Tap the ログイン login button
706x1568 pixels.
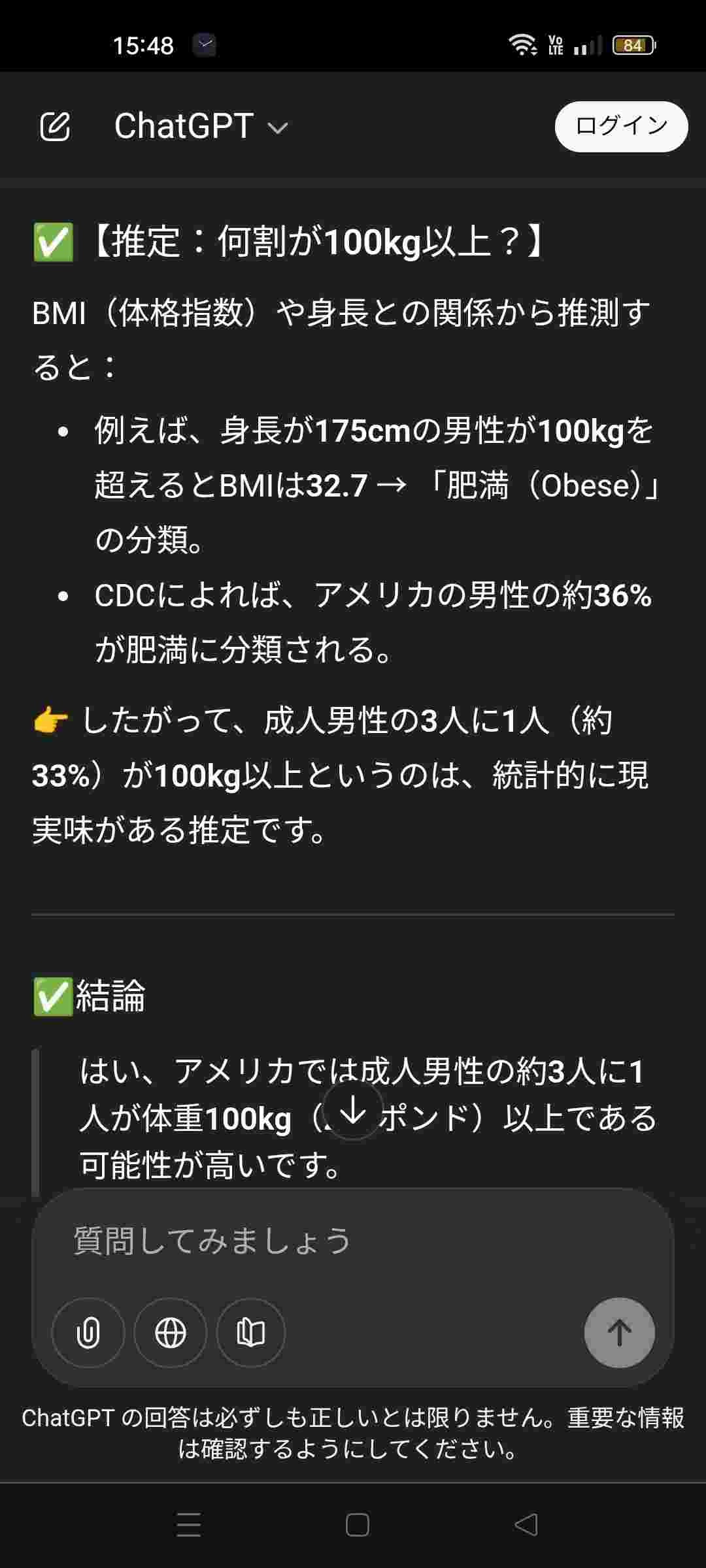(620, 126)
